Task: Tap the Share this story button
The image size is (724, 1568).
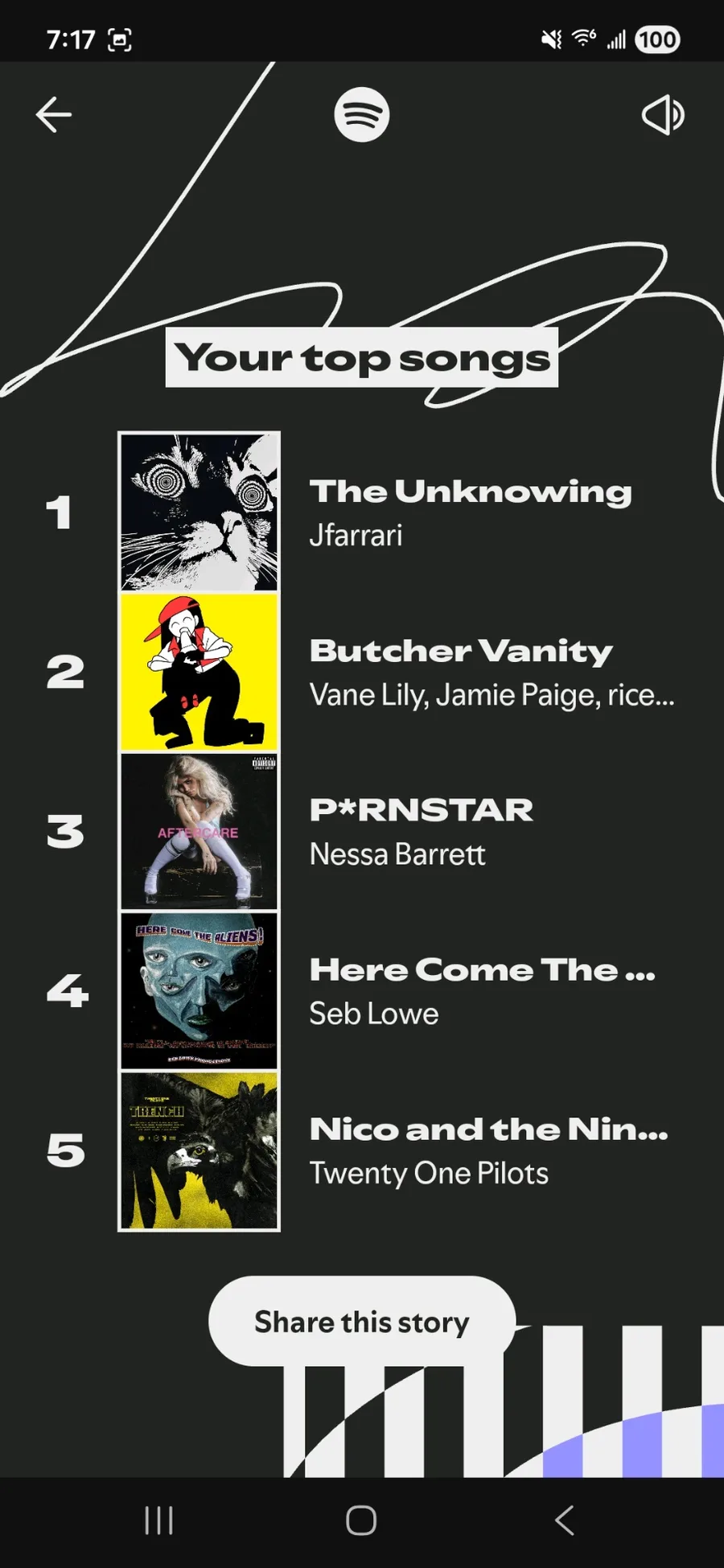Action: pos(362,1322)
